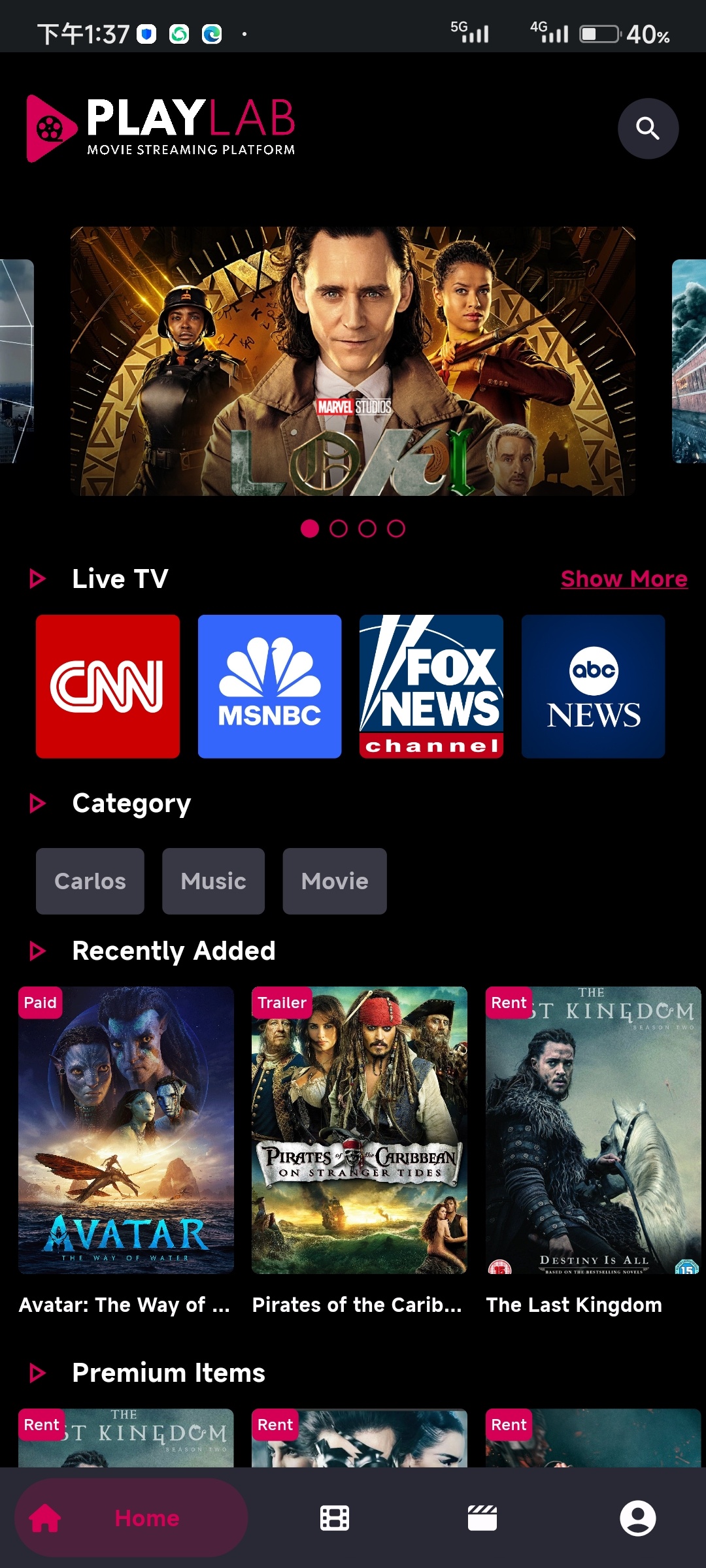Image resolution: width=706 pixels, height=1568 pixels.
Task: Switch to the Home tab
Action: pos(131,1518)
